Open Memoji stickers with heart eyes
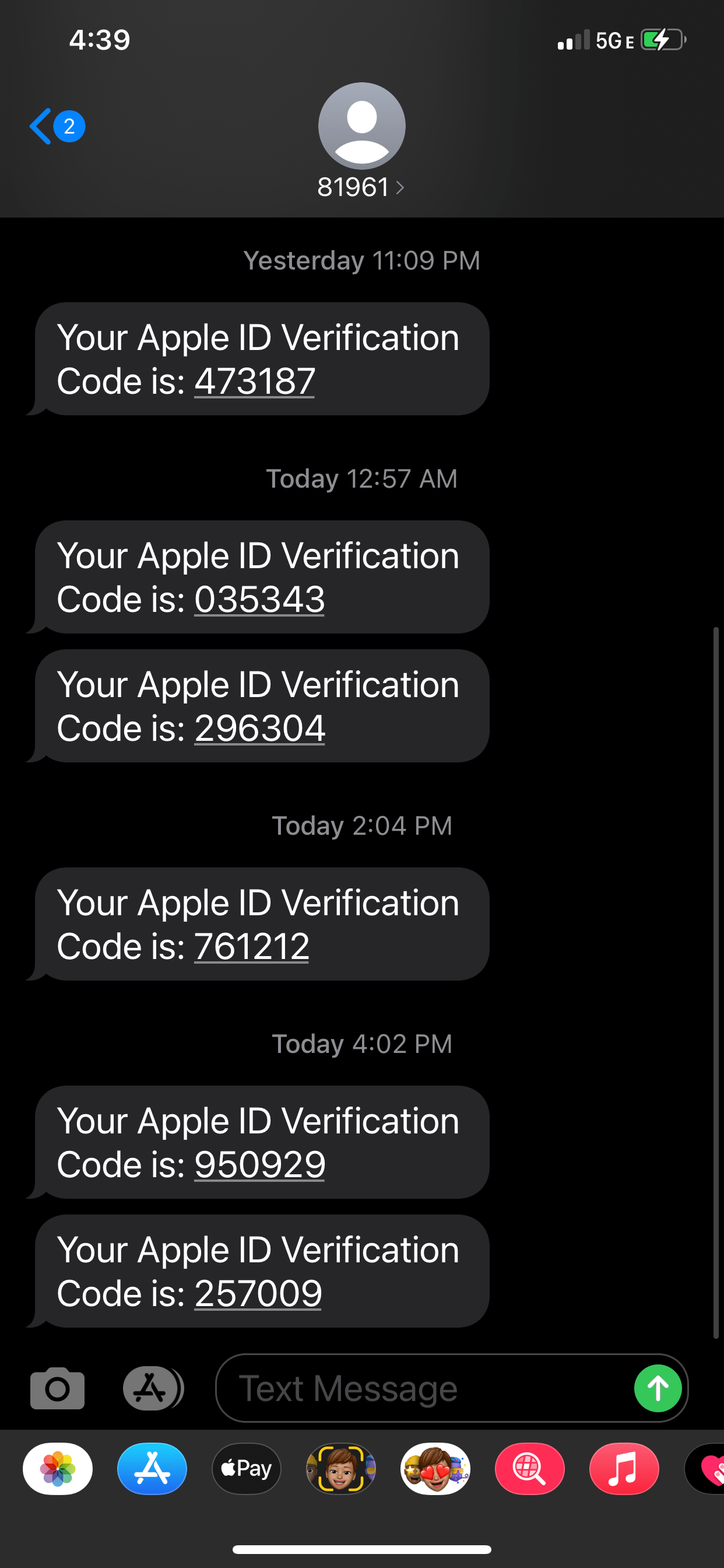724x1568 pixels. click(435, 1469)
